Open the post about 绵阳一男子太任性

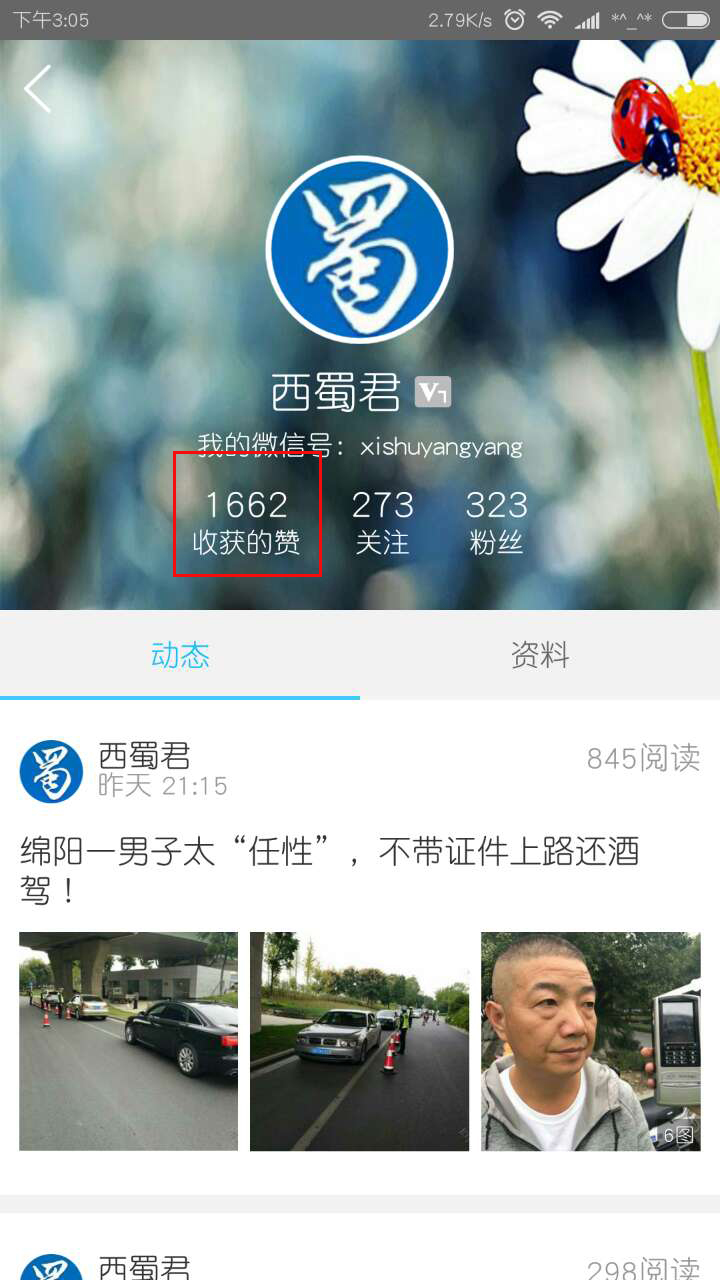[x=330, y=868]
